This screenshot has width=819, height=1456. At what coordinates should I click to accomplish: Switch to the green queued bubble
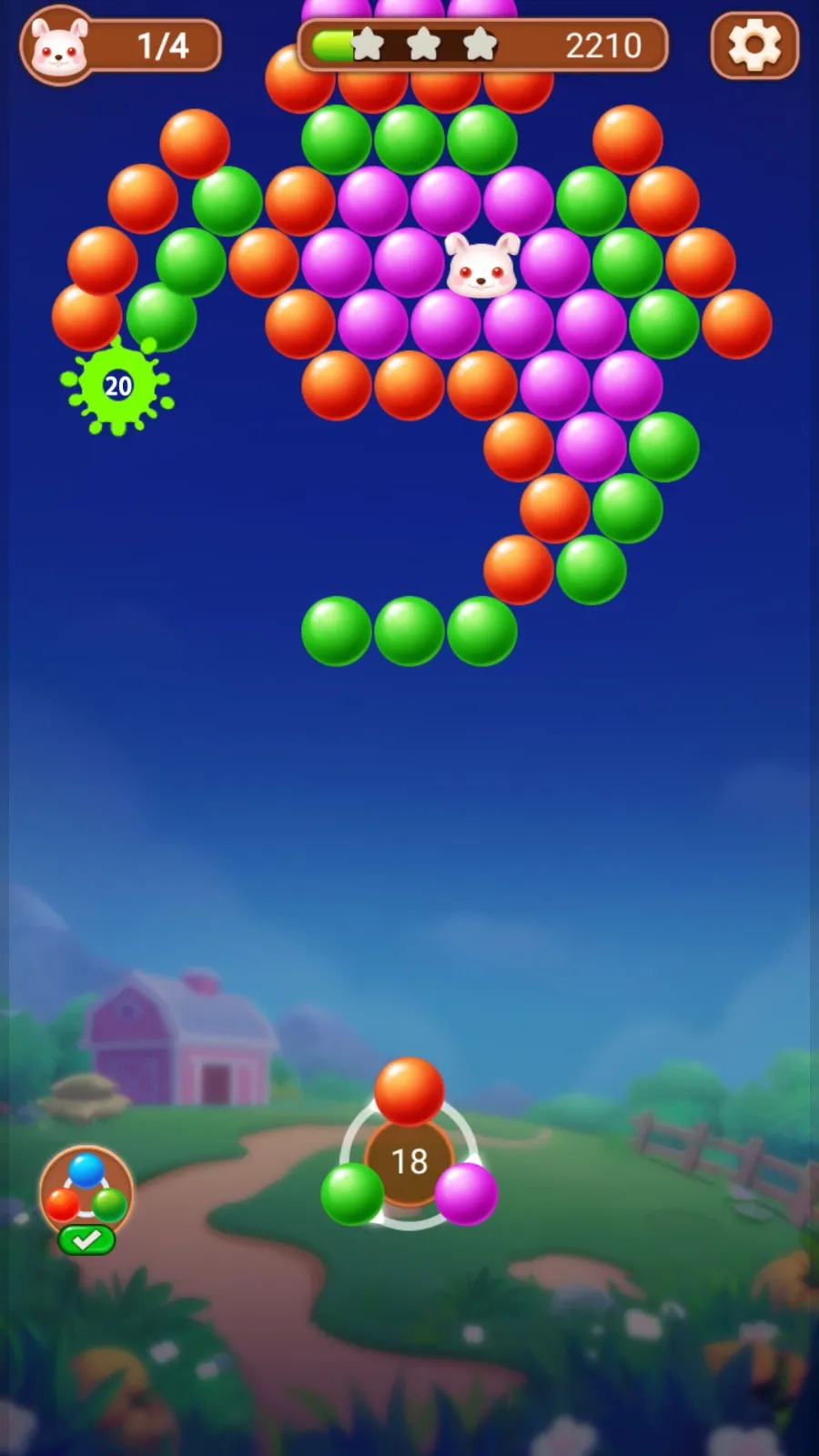pyautogui.click(x=353, y=1193)
